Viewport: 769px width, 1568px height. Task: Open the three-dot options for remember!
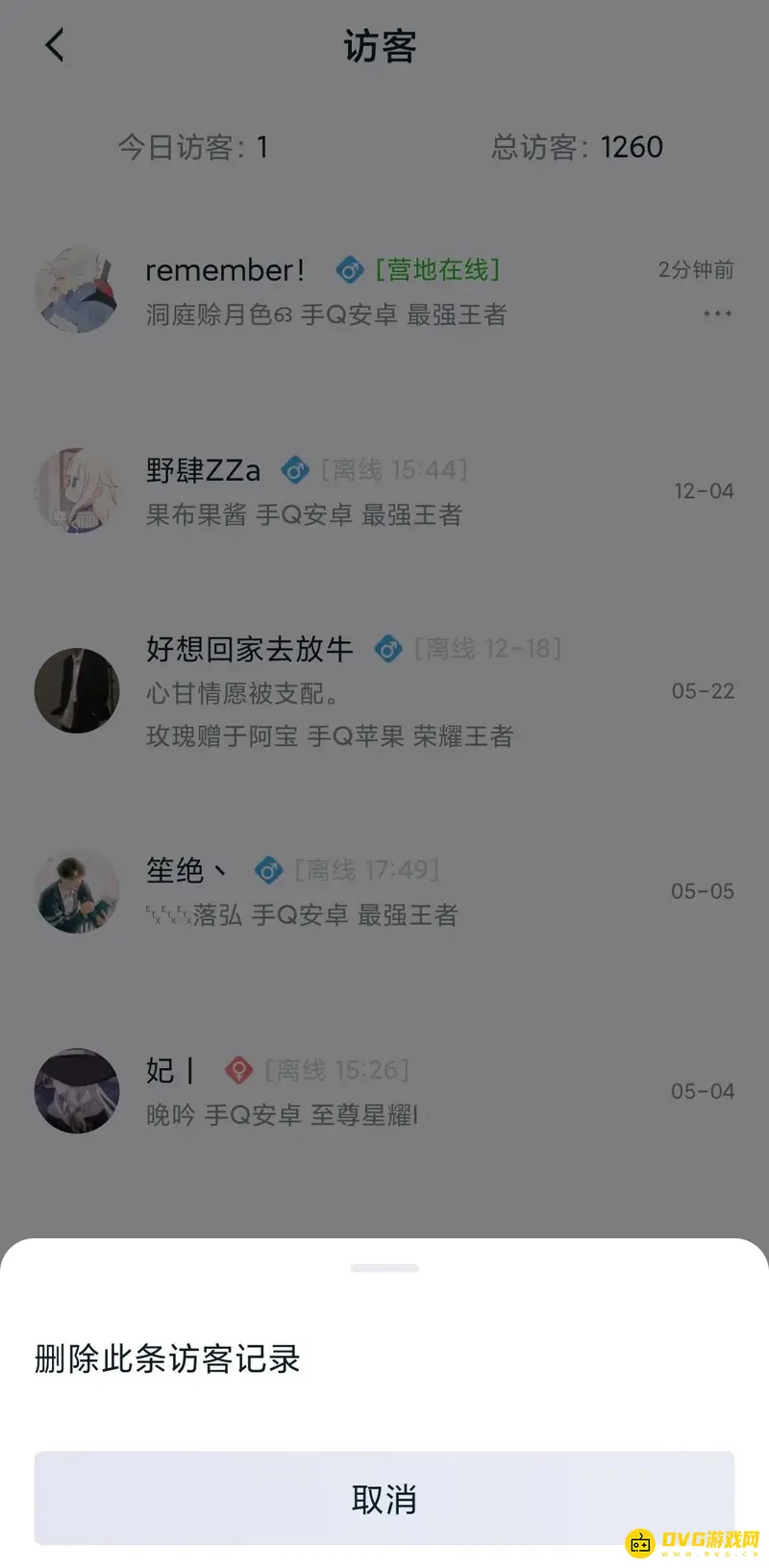click(x=717, y=314)
